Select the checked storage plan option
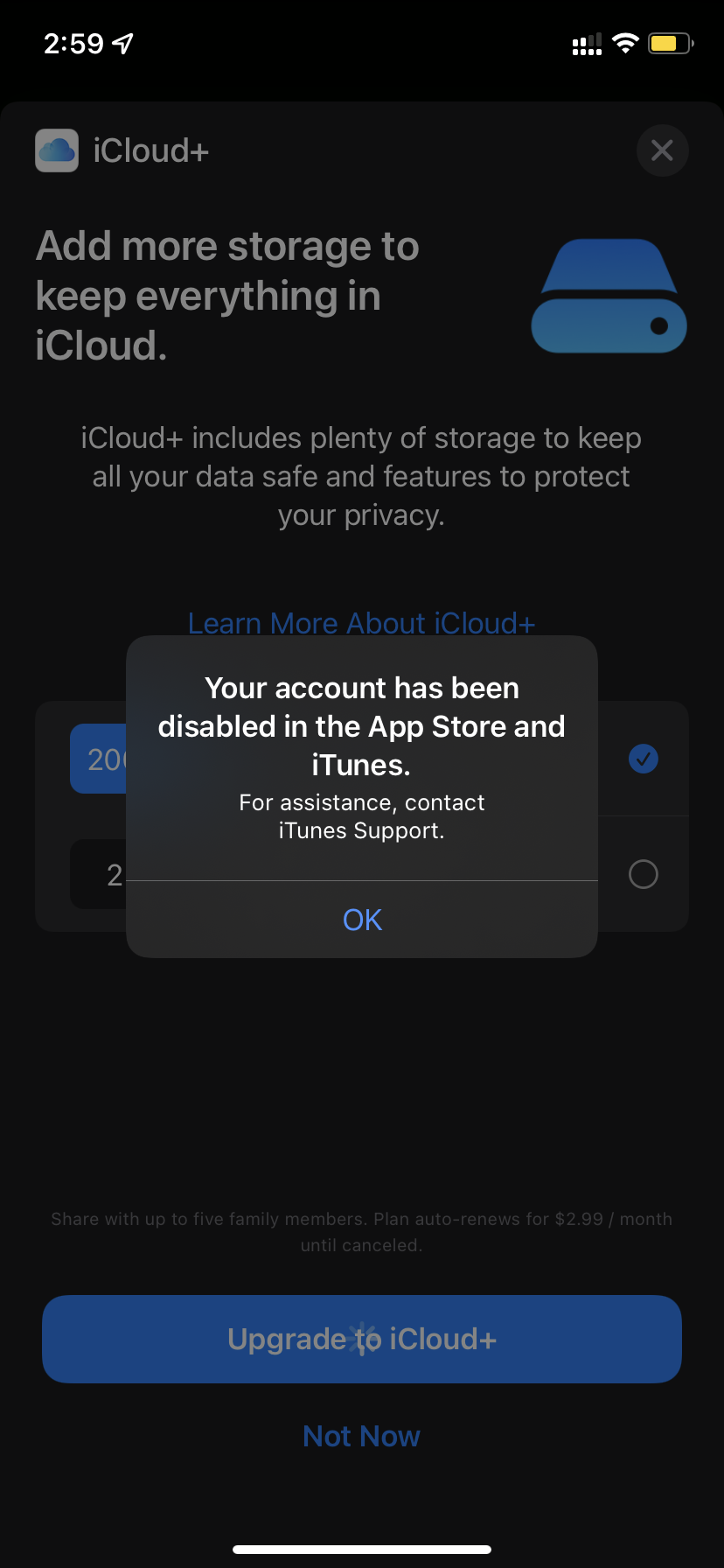Viewport: 724px width, 1568px height. (643, 759)
